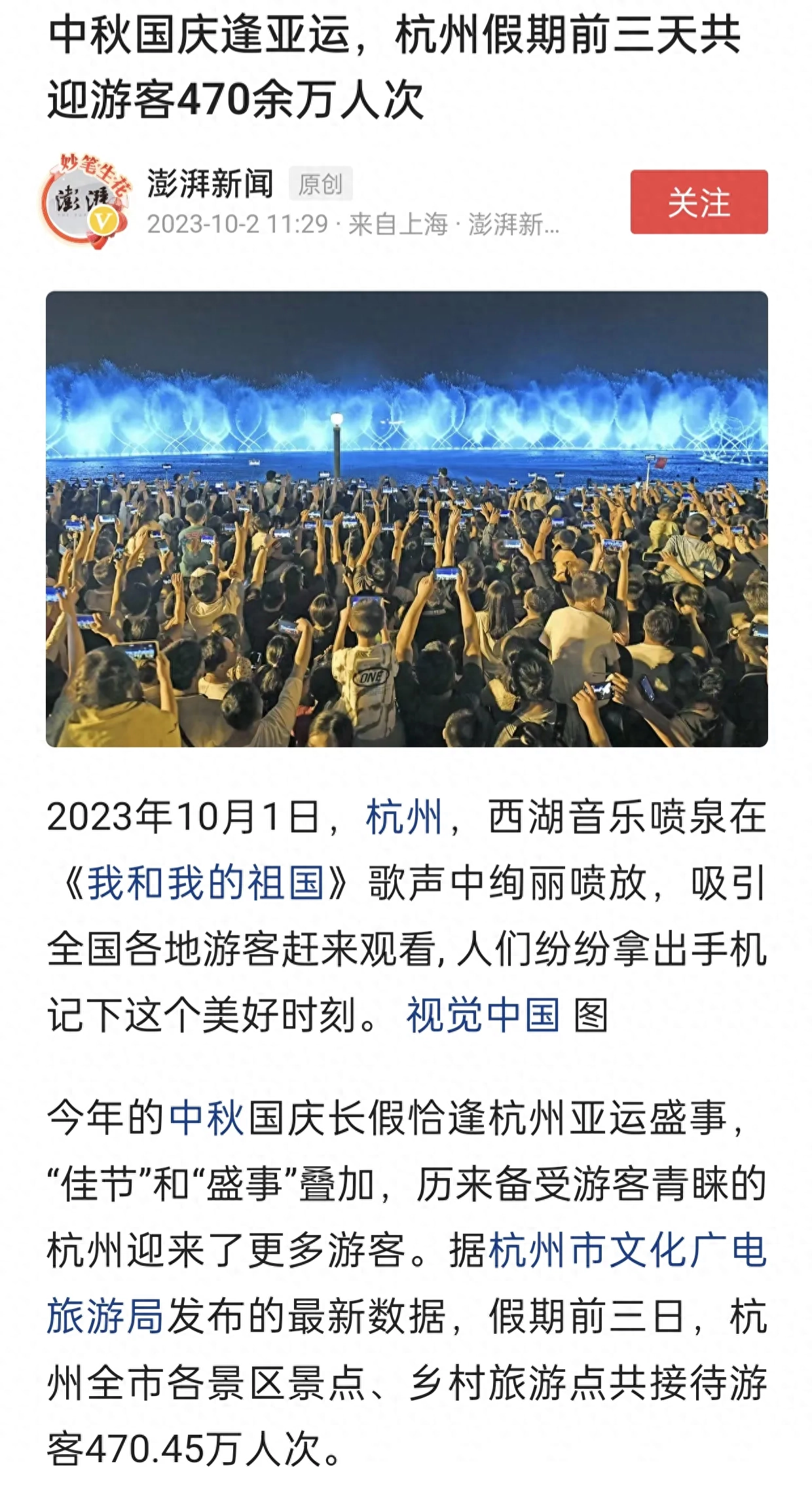Open the 澎湃新闻 author name
This screenshot has width=812, height=1491.
click(x=210, y=184)
